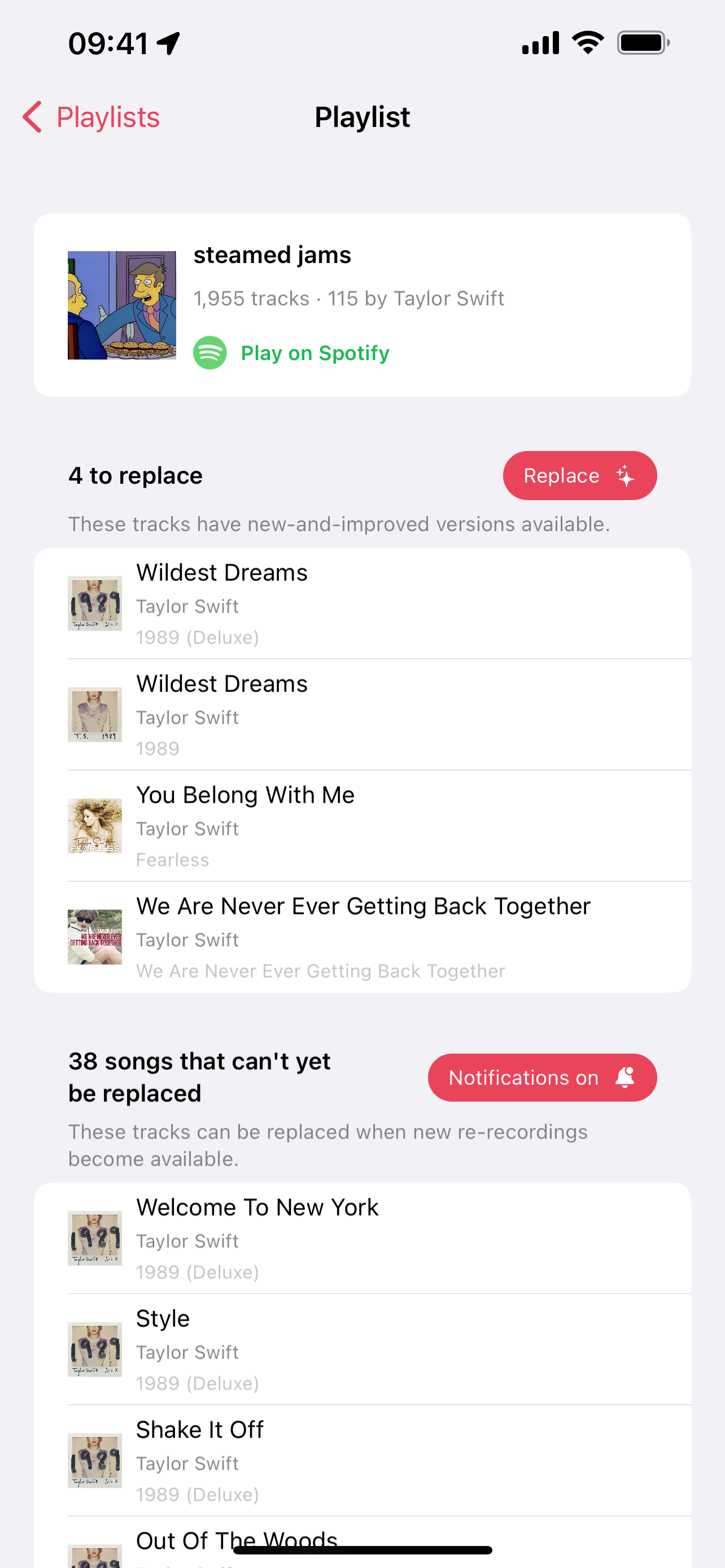
Task: Select You Belong With Me track
Action: point(362,826)
